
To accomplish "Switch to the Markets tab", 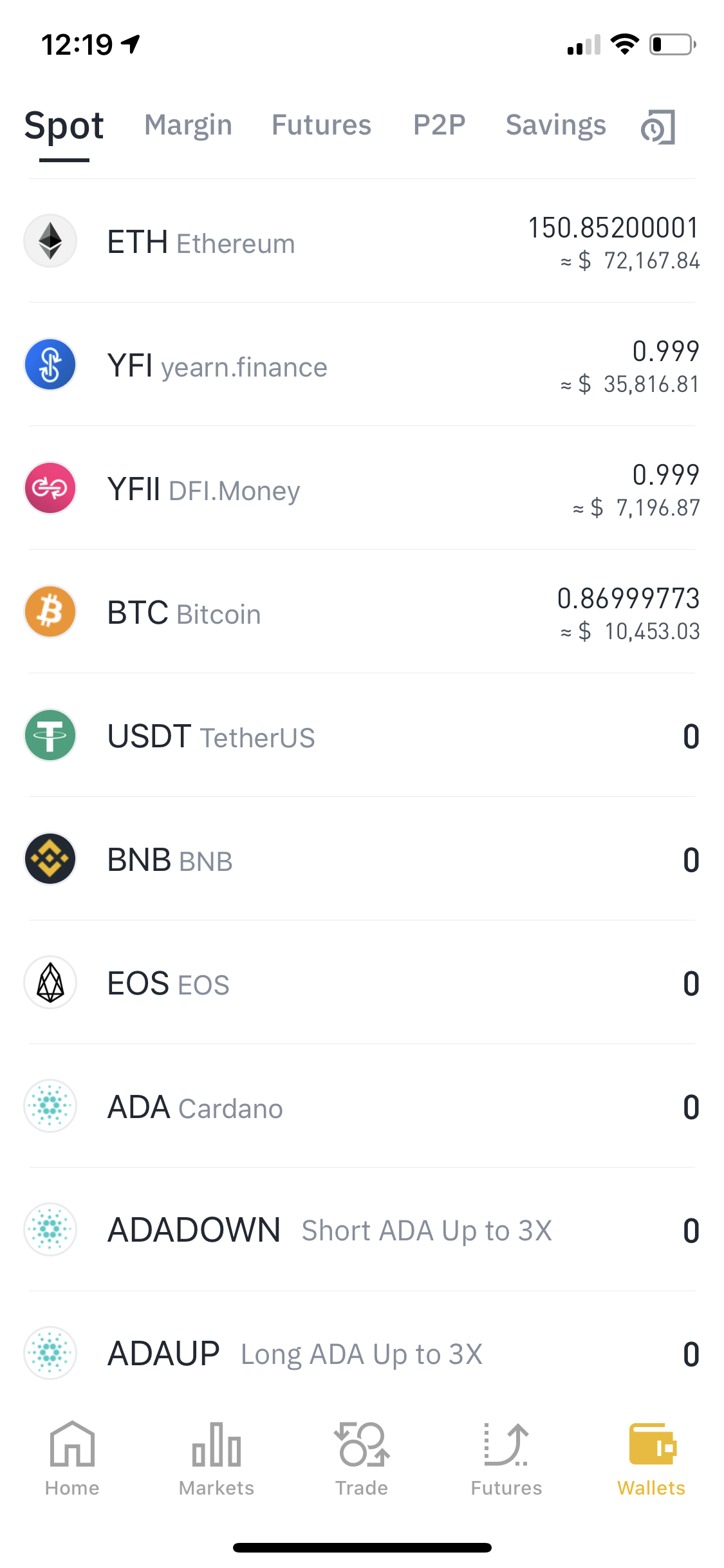I will [216, 1459].
